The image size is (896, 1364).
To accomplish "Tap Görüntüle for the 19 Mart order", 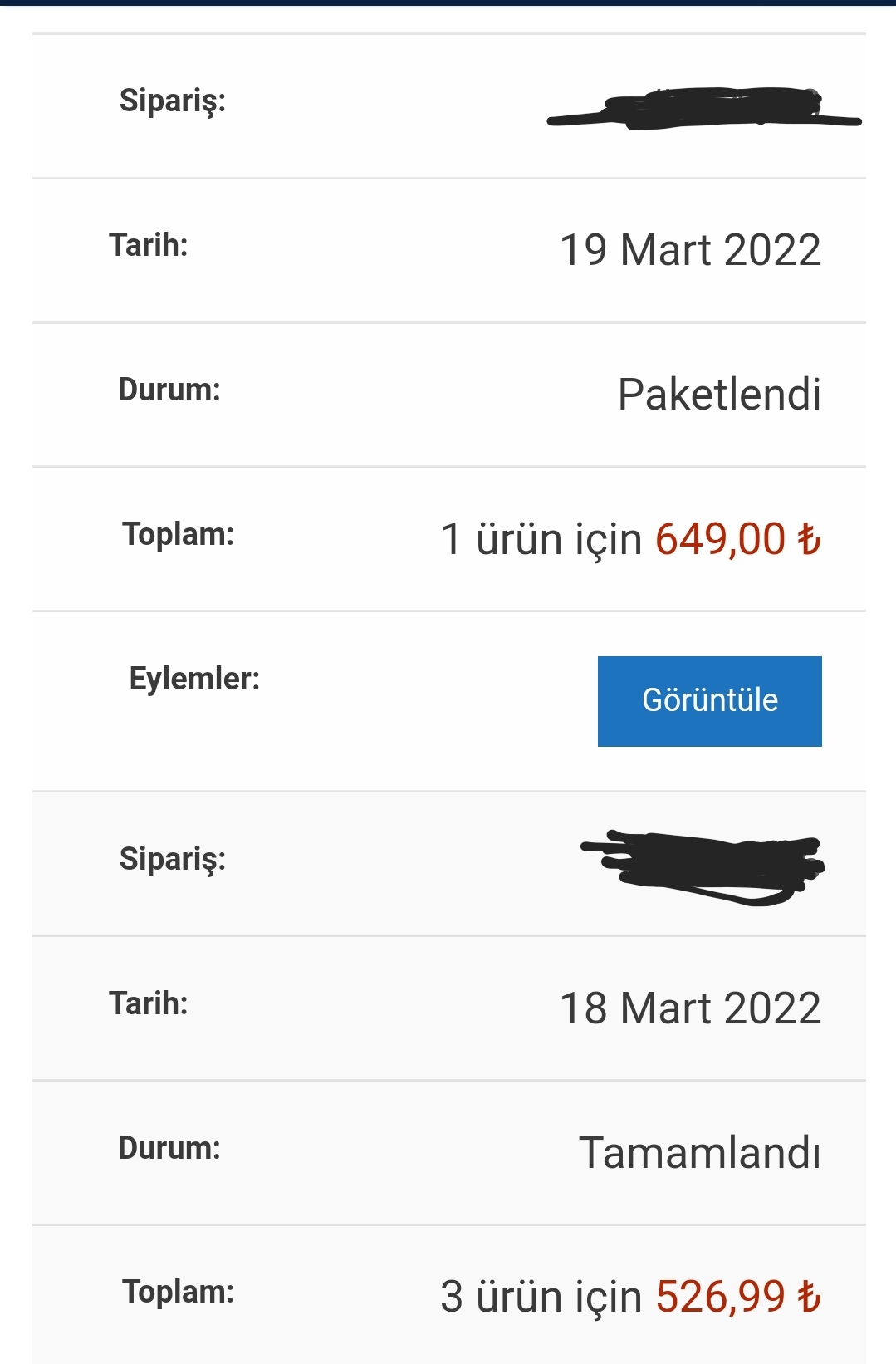I will tap(709, 700).
